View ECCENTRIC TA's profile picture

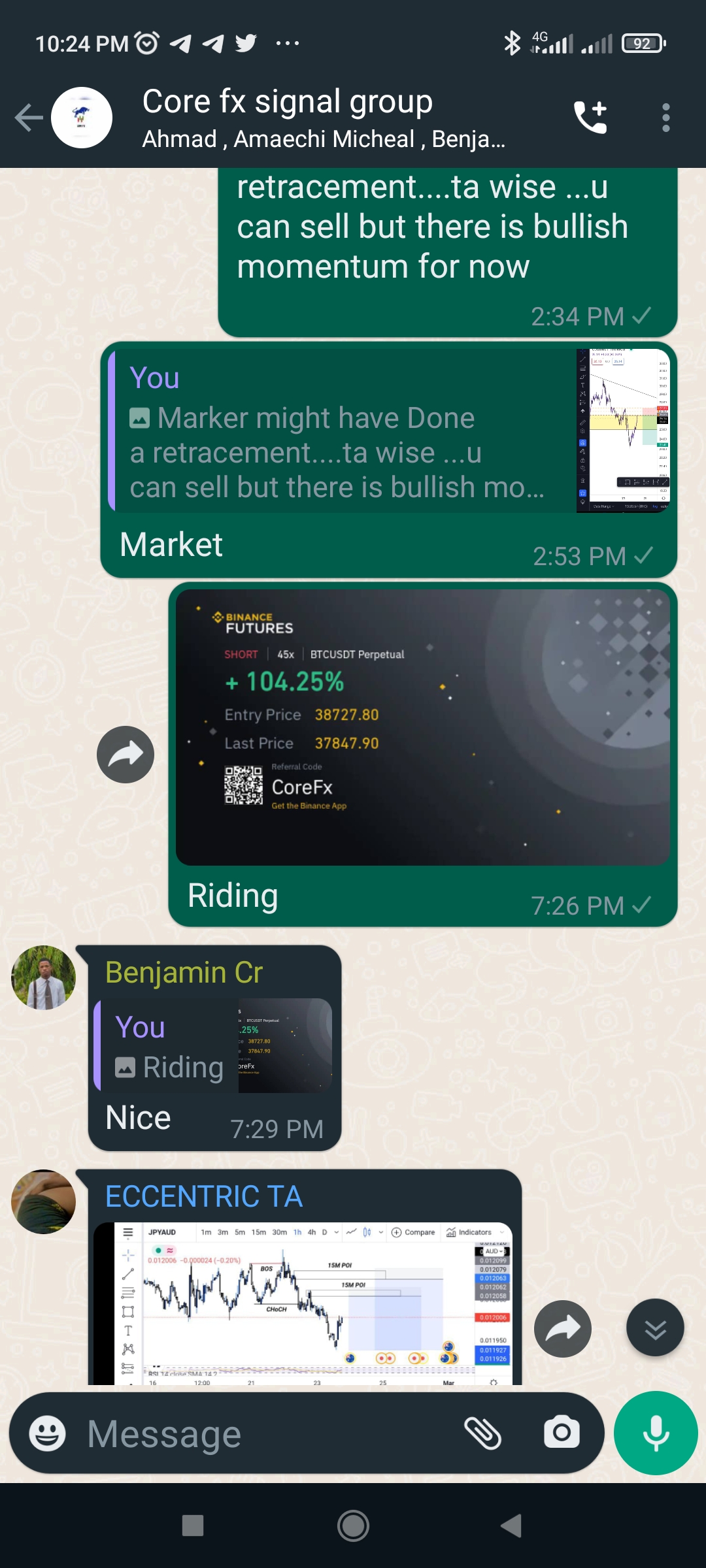[43, 1201]
